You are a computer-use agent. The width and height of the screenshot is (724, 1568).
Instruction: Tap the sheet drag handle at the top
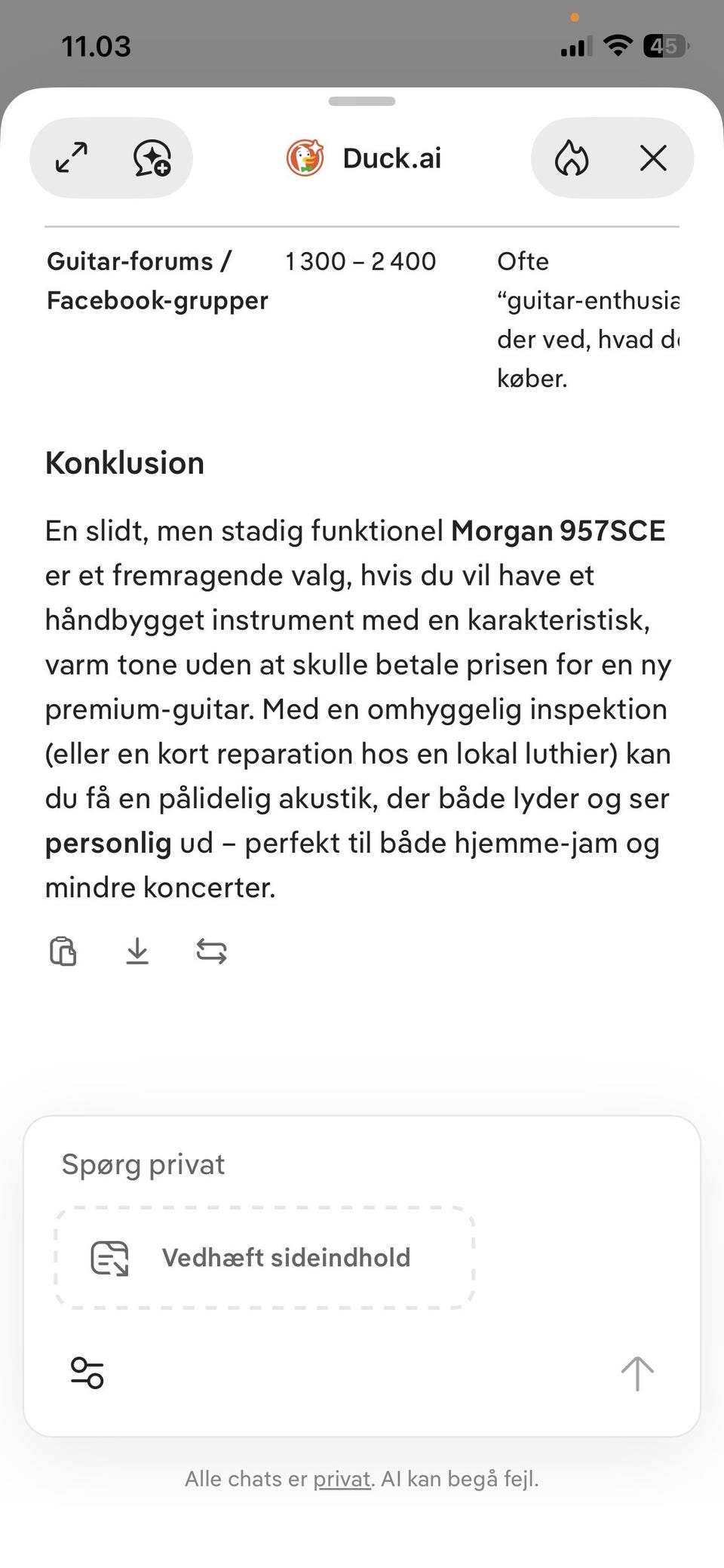pyautogui.click(x=362, y=101)
